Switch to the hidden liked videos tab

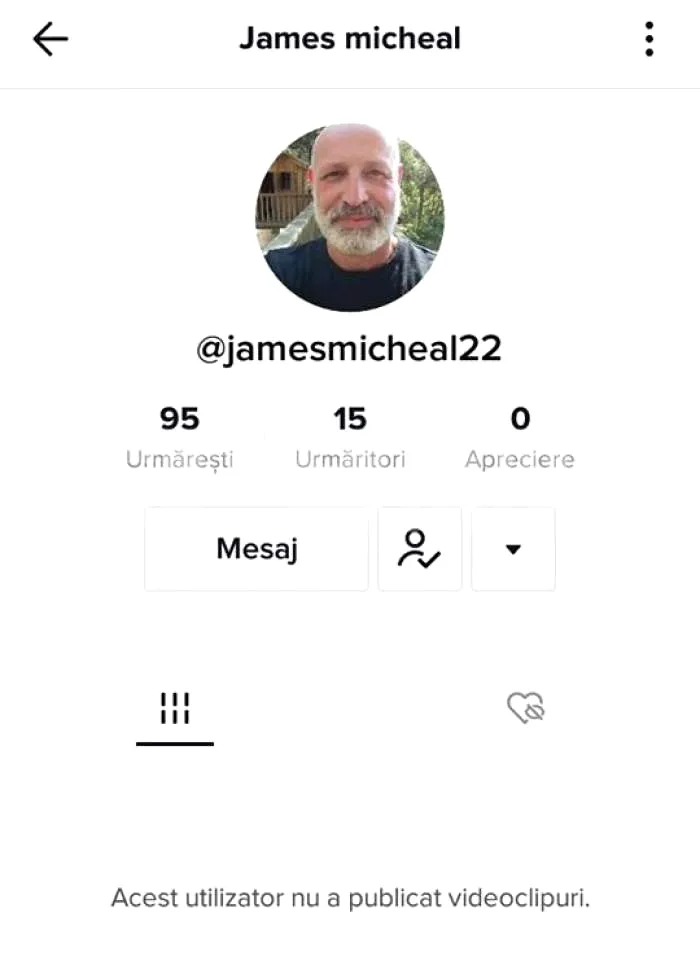click(x=525, y=709)
